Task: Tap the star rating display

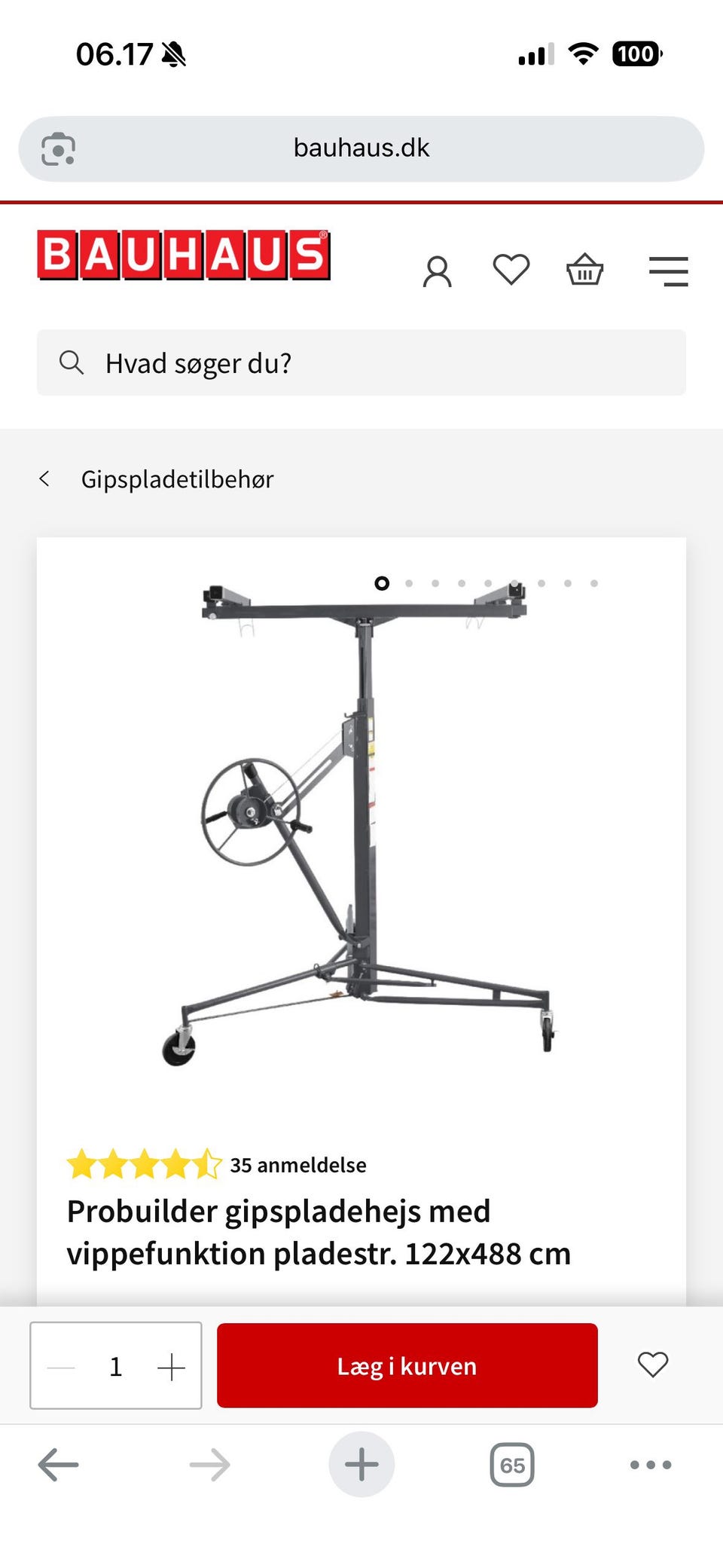Action: (145, 1164)
